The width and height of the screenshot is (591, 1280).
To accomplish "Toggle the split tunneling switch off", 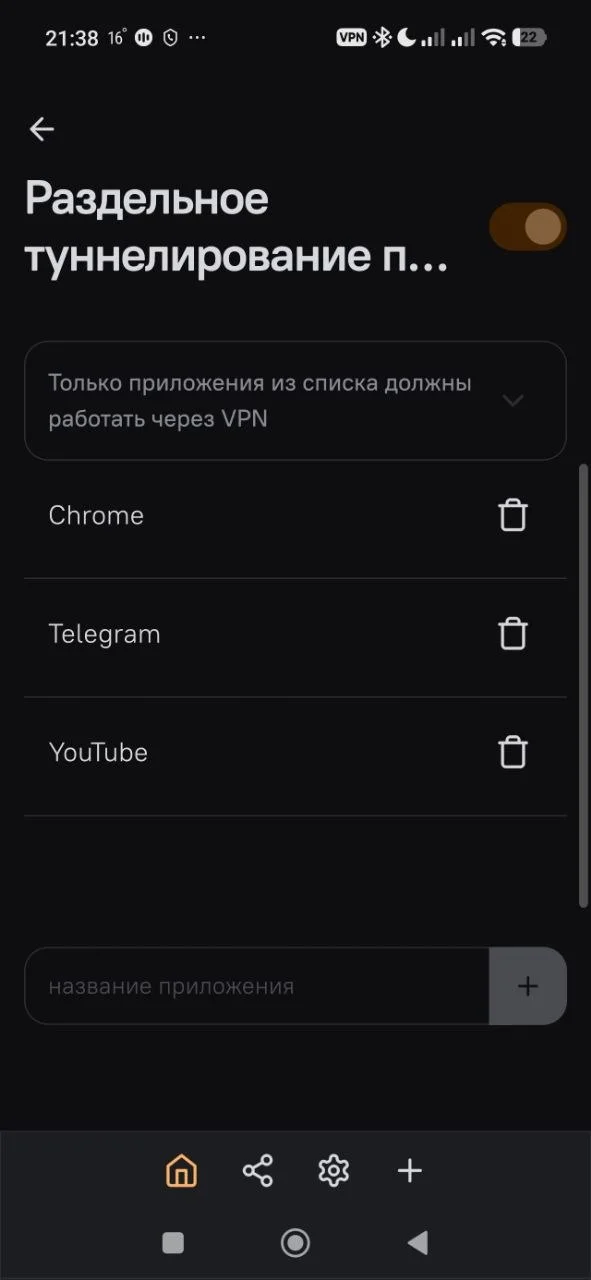I will coord(528,227).
